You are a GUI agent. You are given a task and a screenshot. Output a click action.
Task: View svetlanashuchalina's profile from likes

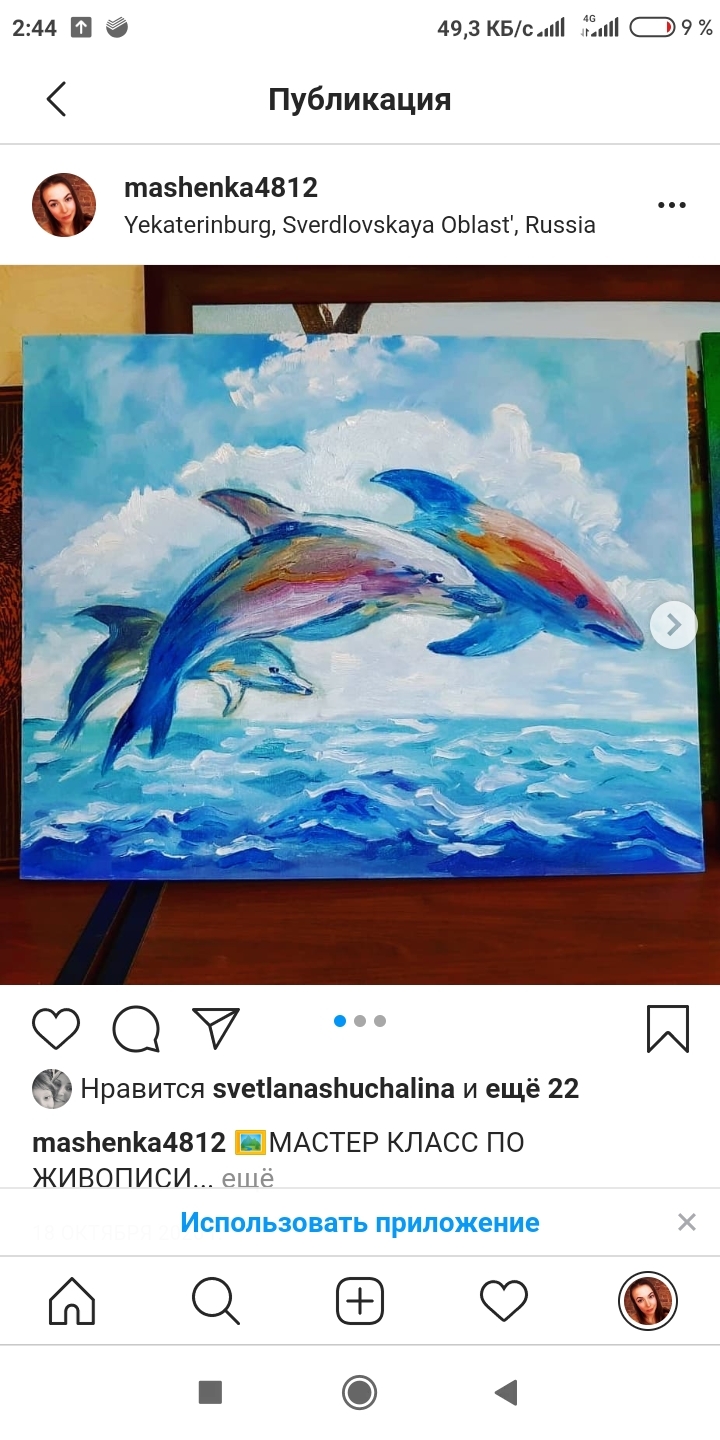pos(333,1089)
